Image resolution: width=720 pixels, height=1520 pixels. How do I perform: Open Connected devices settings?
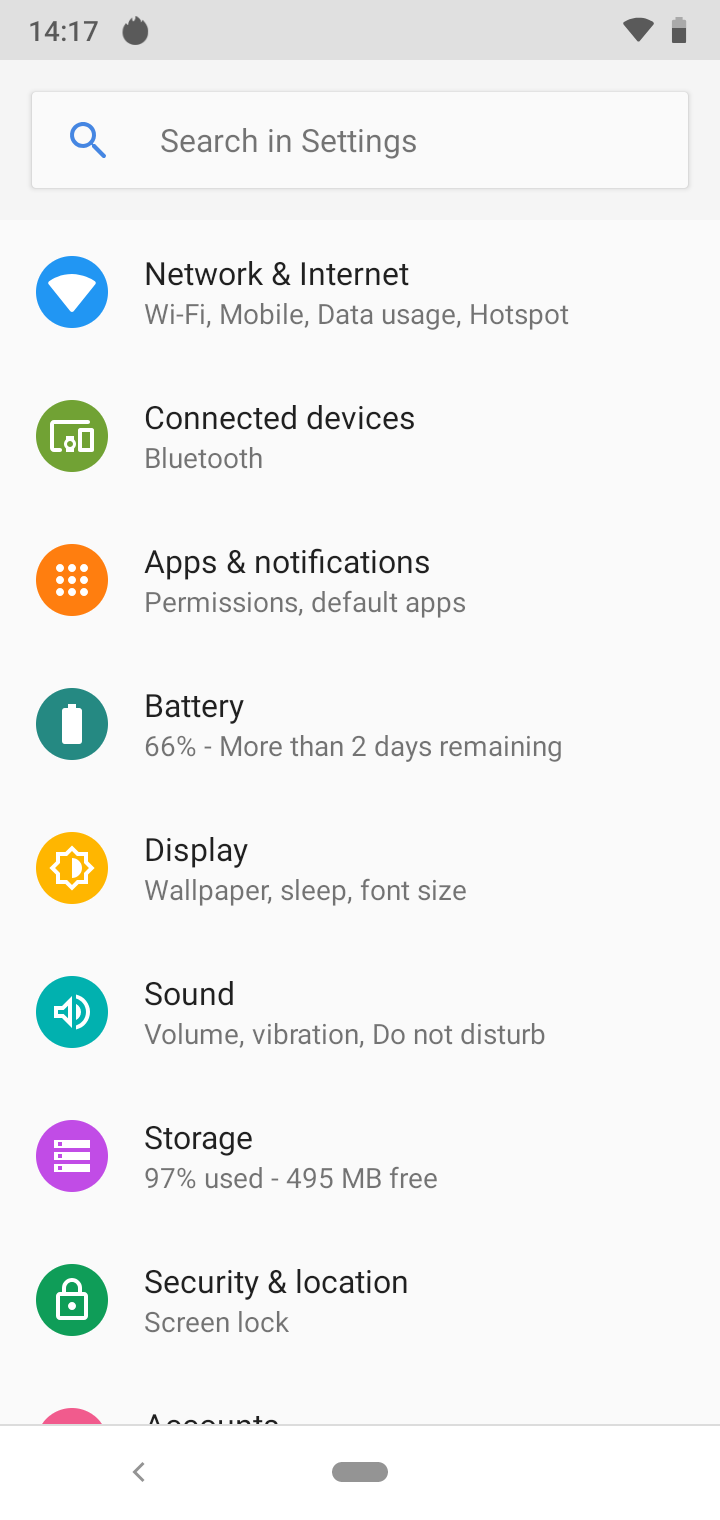360,436
